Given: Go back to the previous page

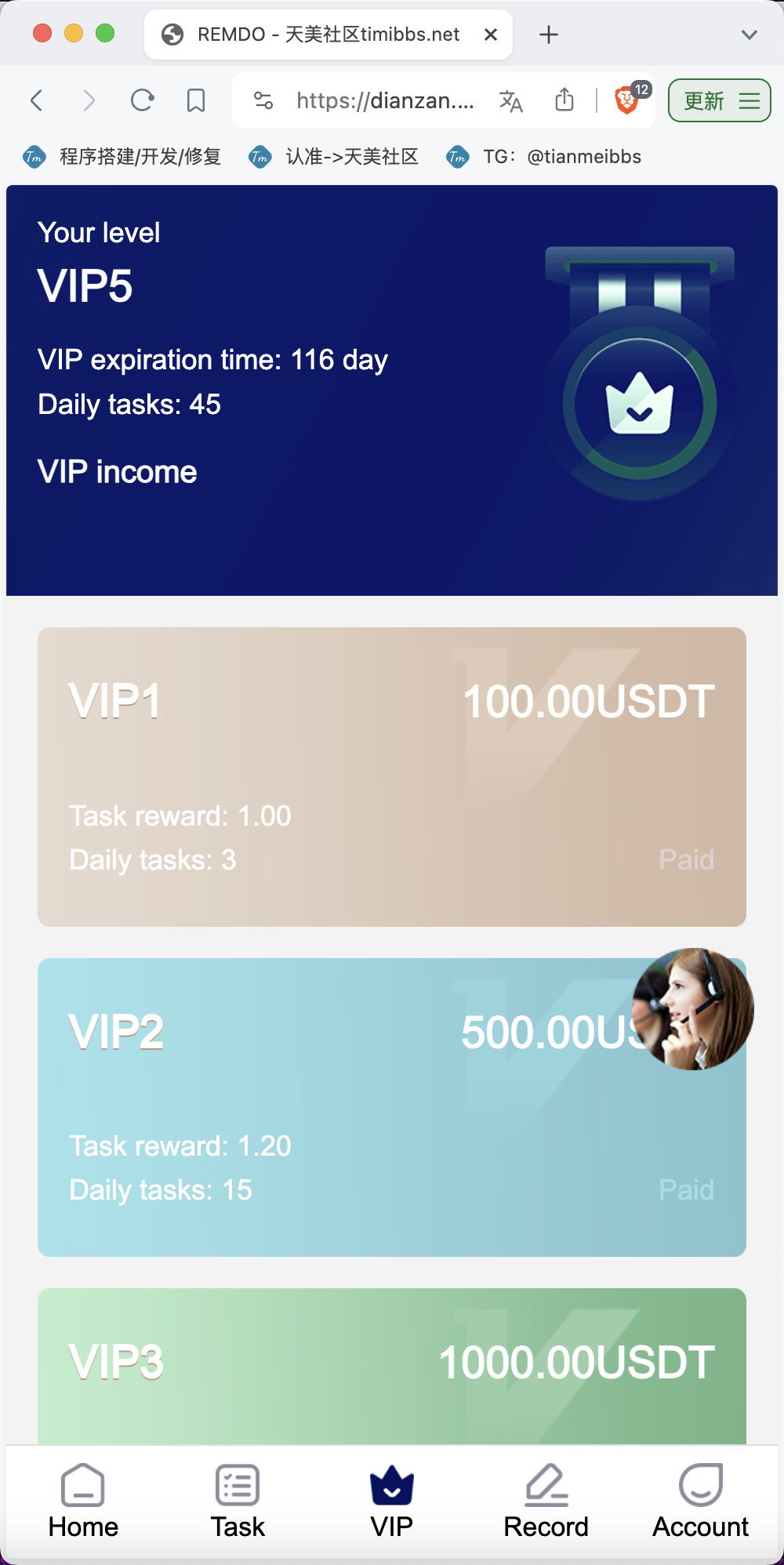Looking at the screenshot, I should tap(36, 100).
